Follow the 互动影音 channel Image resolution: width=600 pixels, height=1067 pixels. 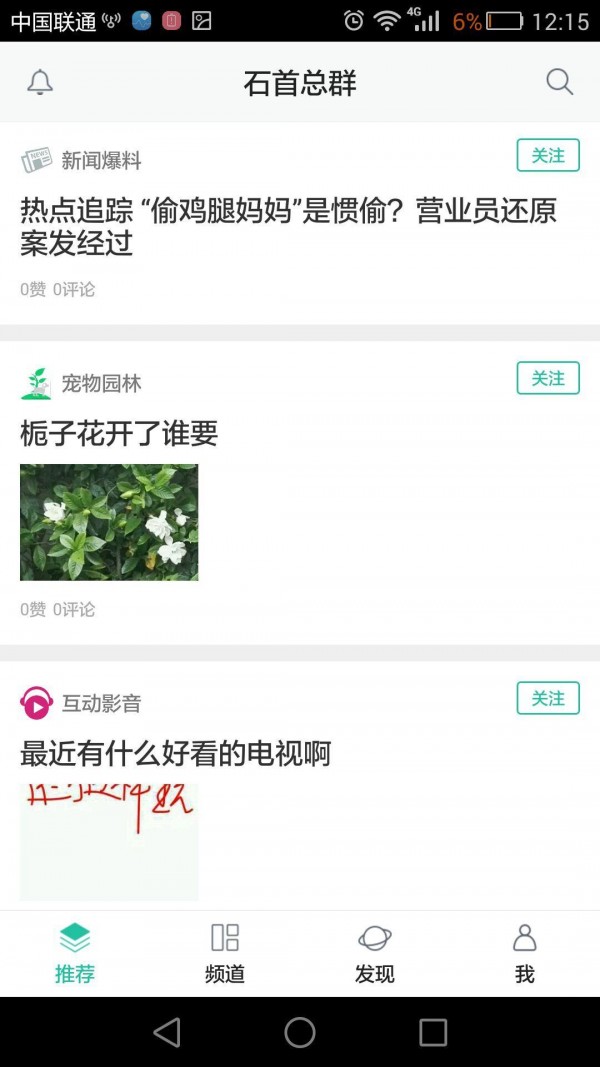[548, 698]
